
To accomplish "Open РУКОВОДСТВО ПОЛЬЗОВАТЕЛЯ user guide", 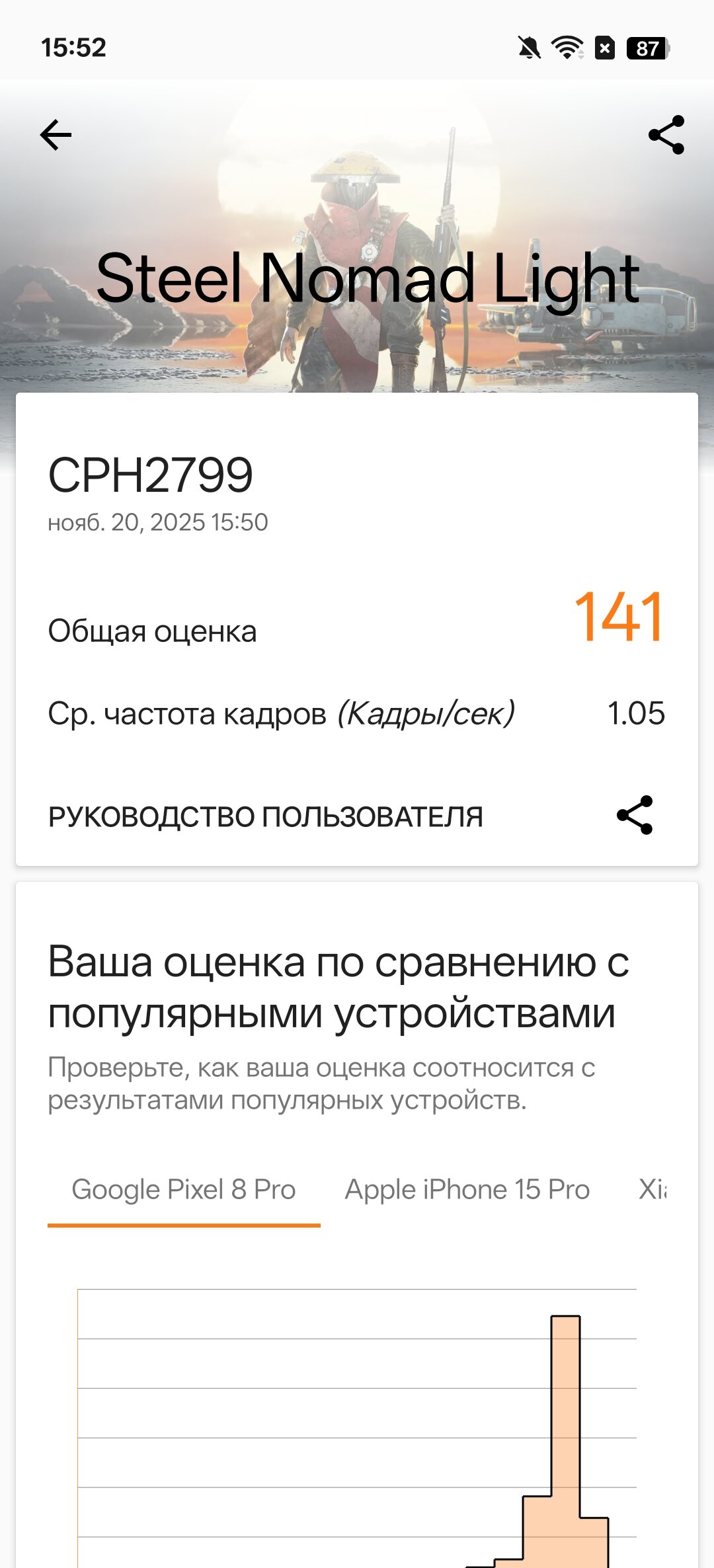I will tap(265, 817).
